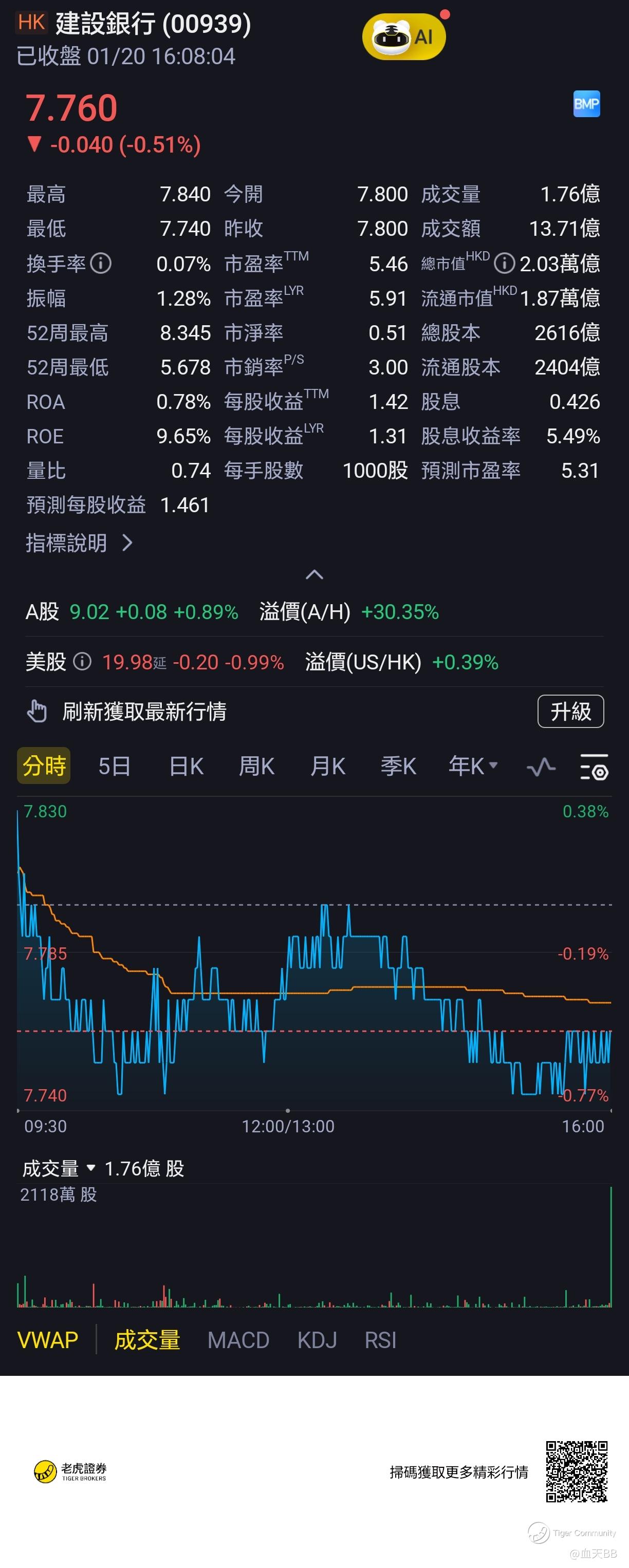Screen dimensions: 629x1568
Task: Tap 升級 to upgrade quotes
Action: (x=570, y=711)
